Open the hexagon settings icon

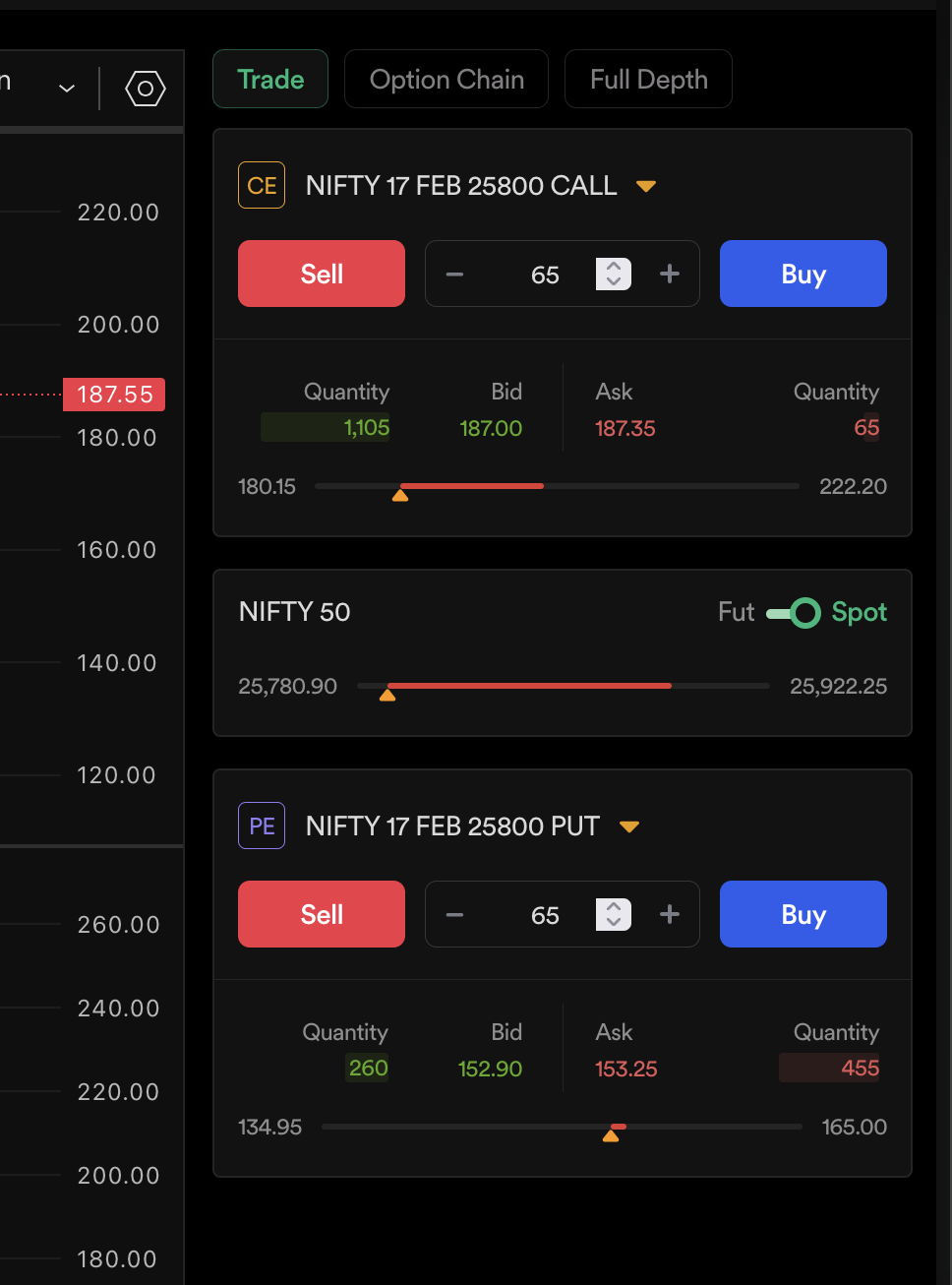click(x=145, y=89)
